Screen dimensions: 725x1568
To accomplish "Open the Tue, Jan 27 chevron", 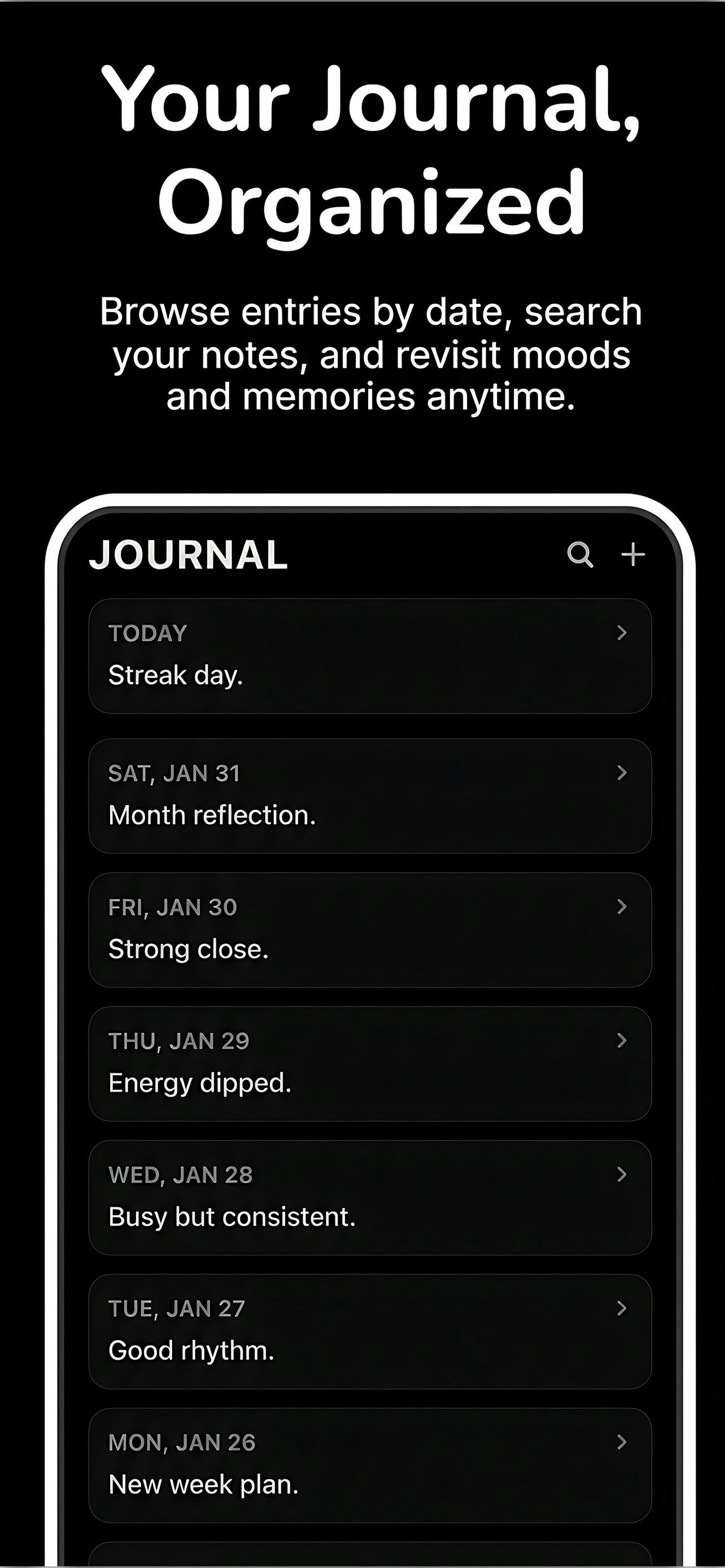I will pos(621,1309).
